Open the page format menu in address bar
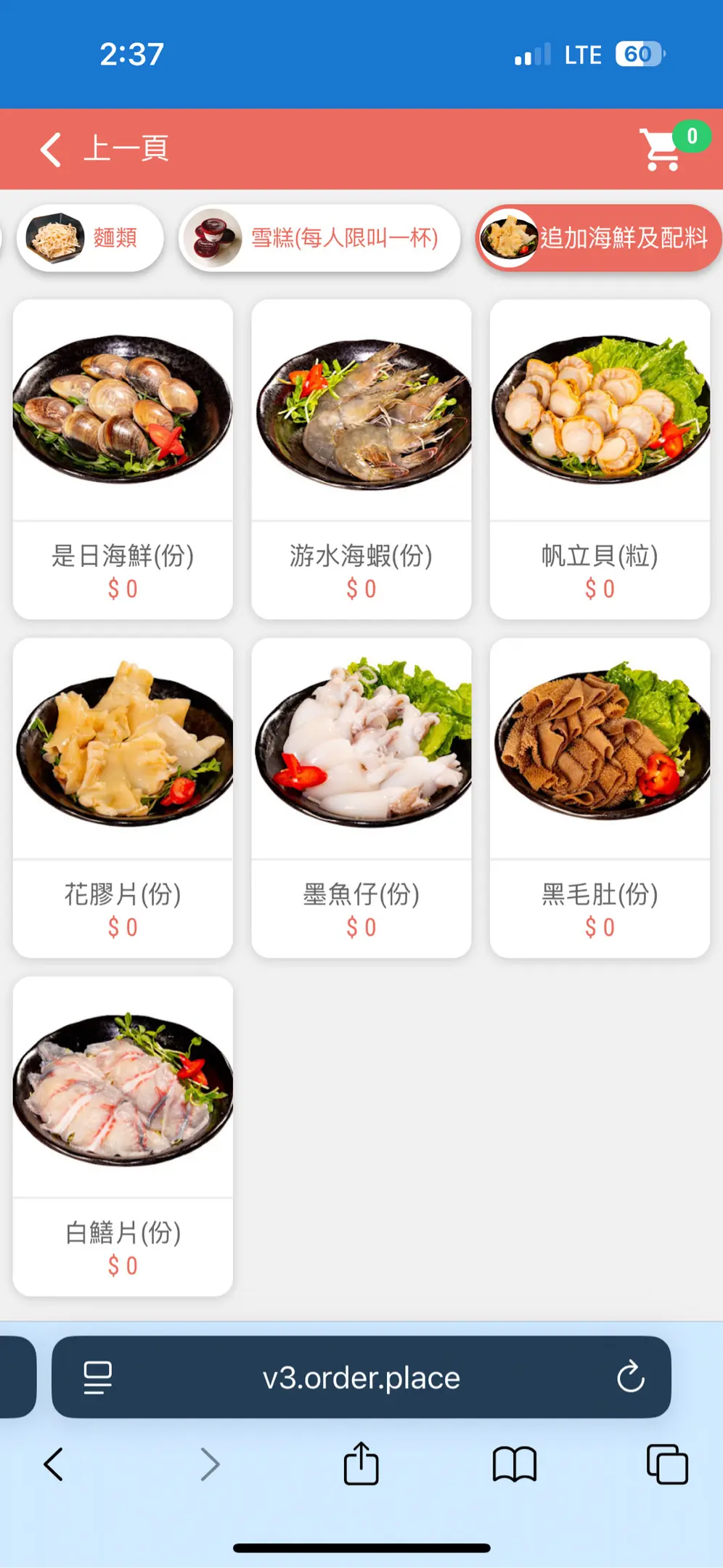Viewport: 723px width, 1568px height. click(x=97, y=1377)
